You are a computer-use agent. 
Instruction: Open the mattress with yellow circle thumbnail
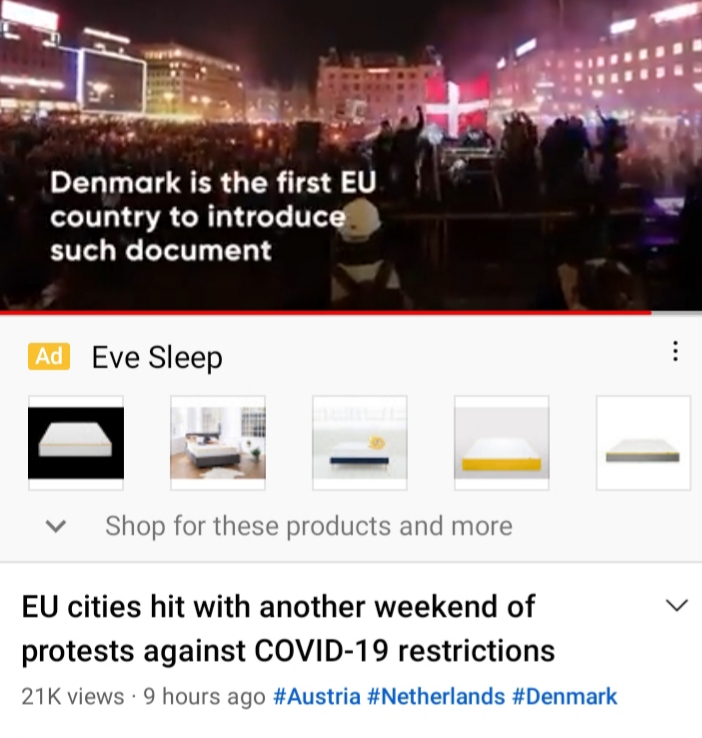pos(360,443)
